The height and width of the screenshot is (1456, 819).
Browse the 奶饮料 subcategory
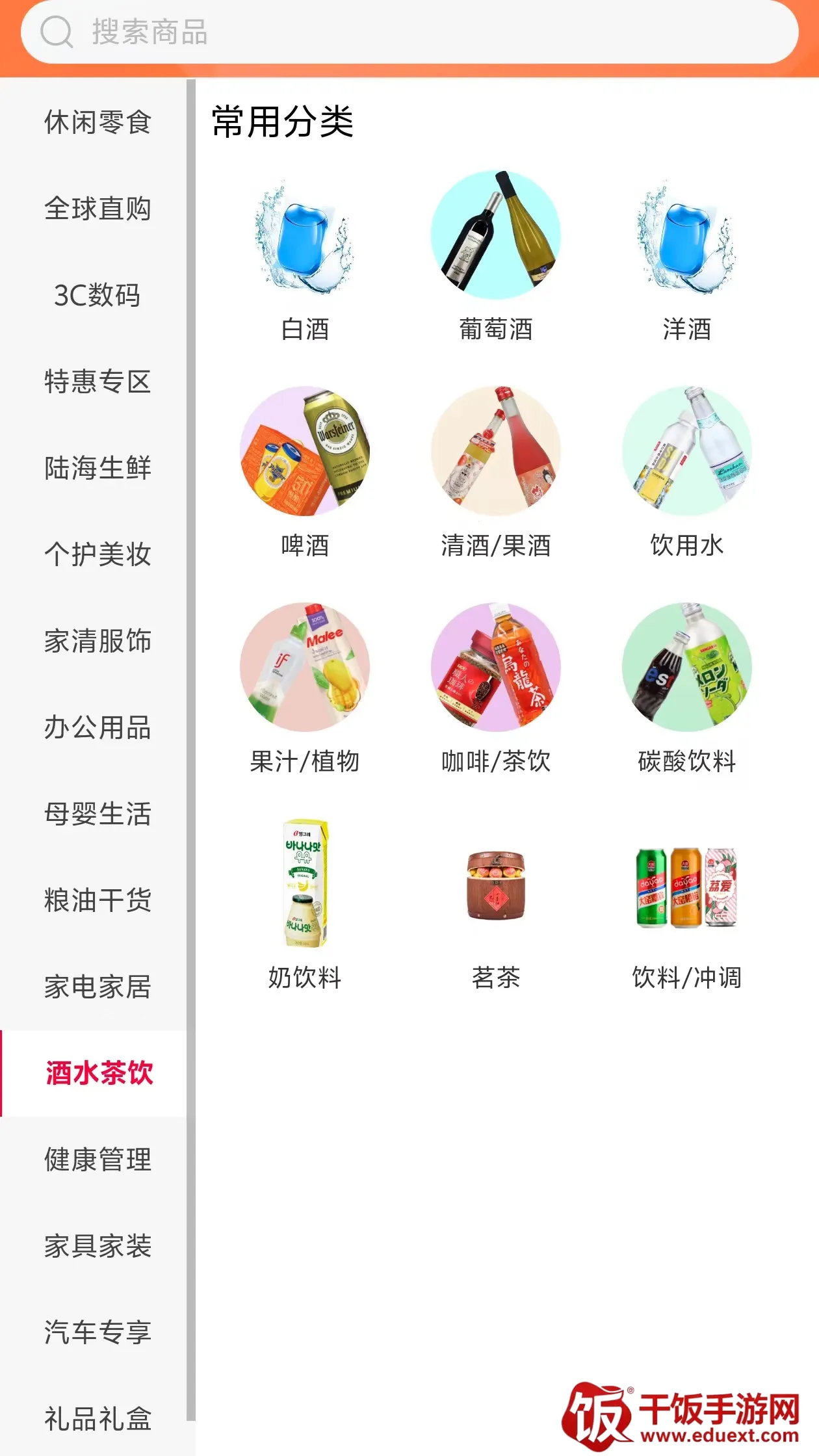[x=305, y=904]
